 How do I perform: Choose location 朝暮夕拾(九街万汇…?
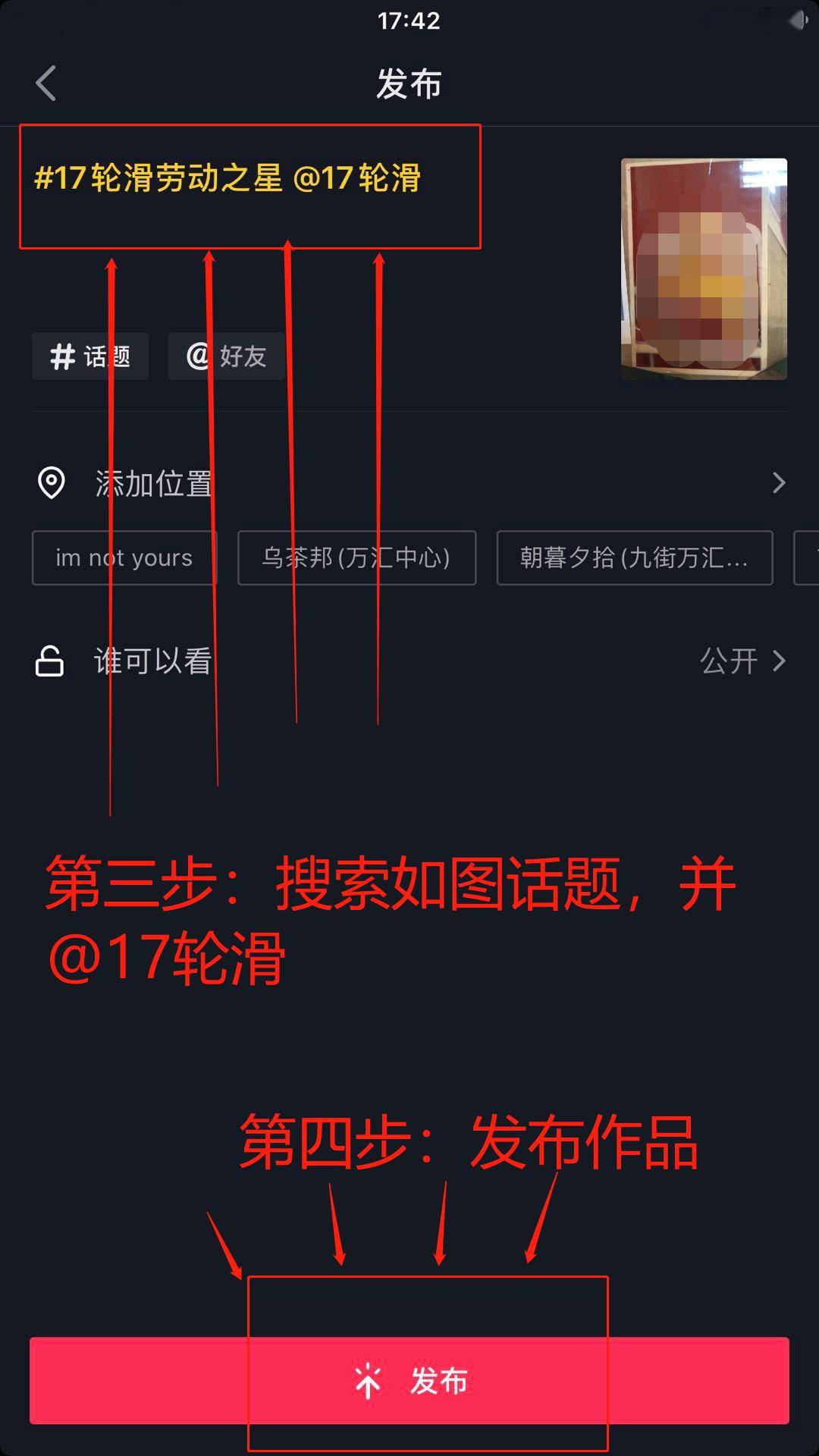(x=634, y=558)
